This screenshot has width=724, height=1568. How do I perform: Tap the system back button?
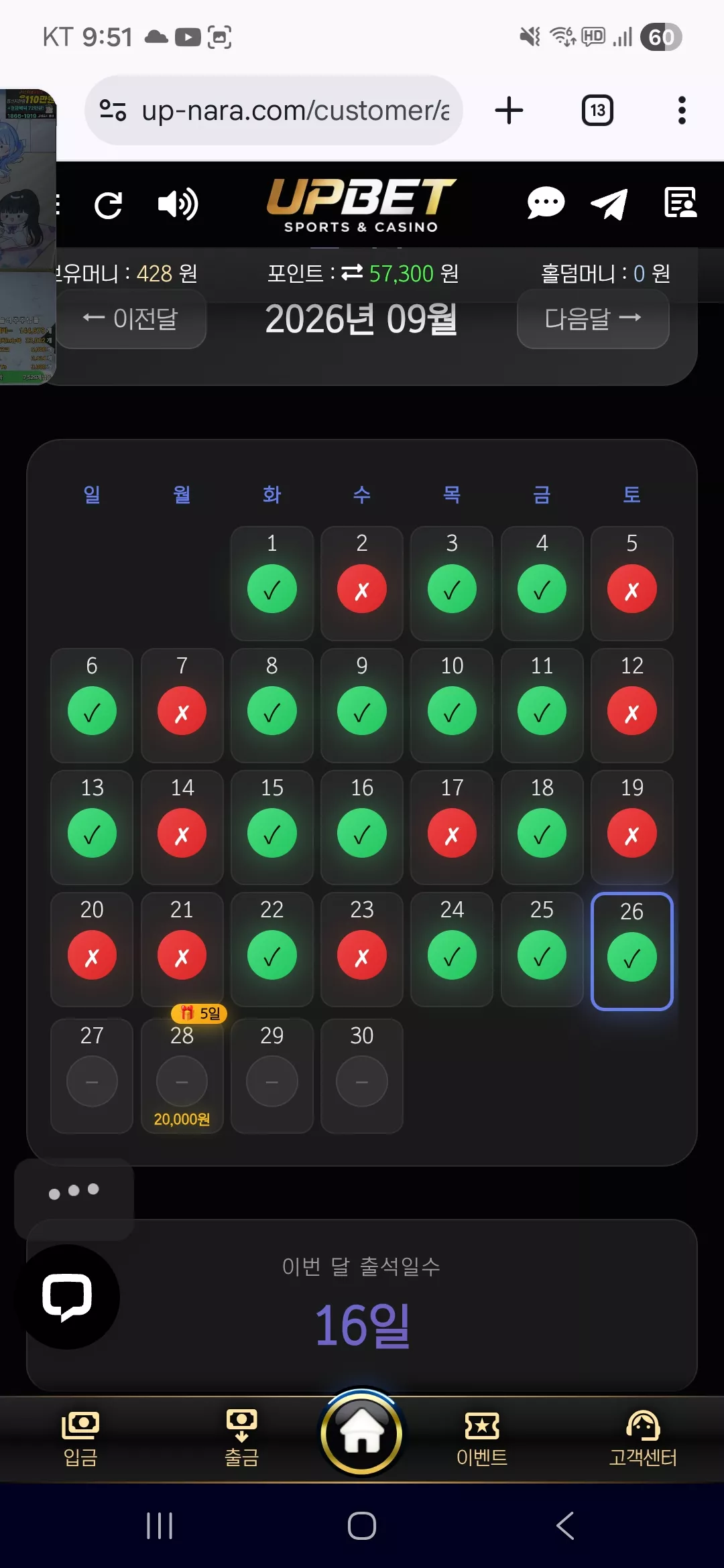(x=565, y=1526)
